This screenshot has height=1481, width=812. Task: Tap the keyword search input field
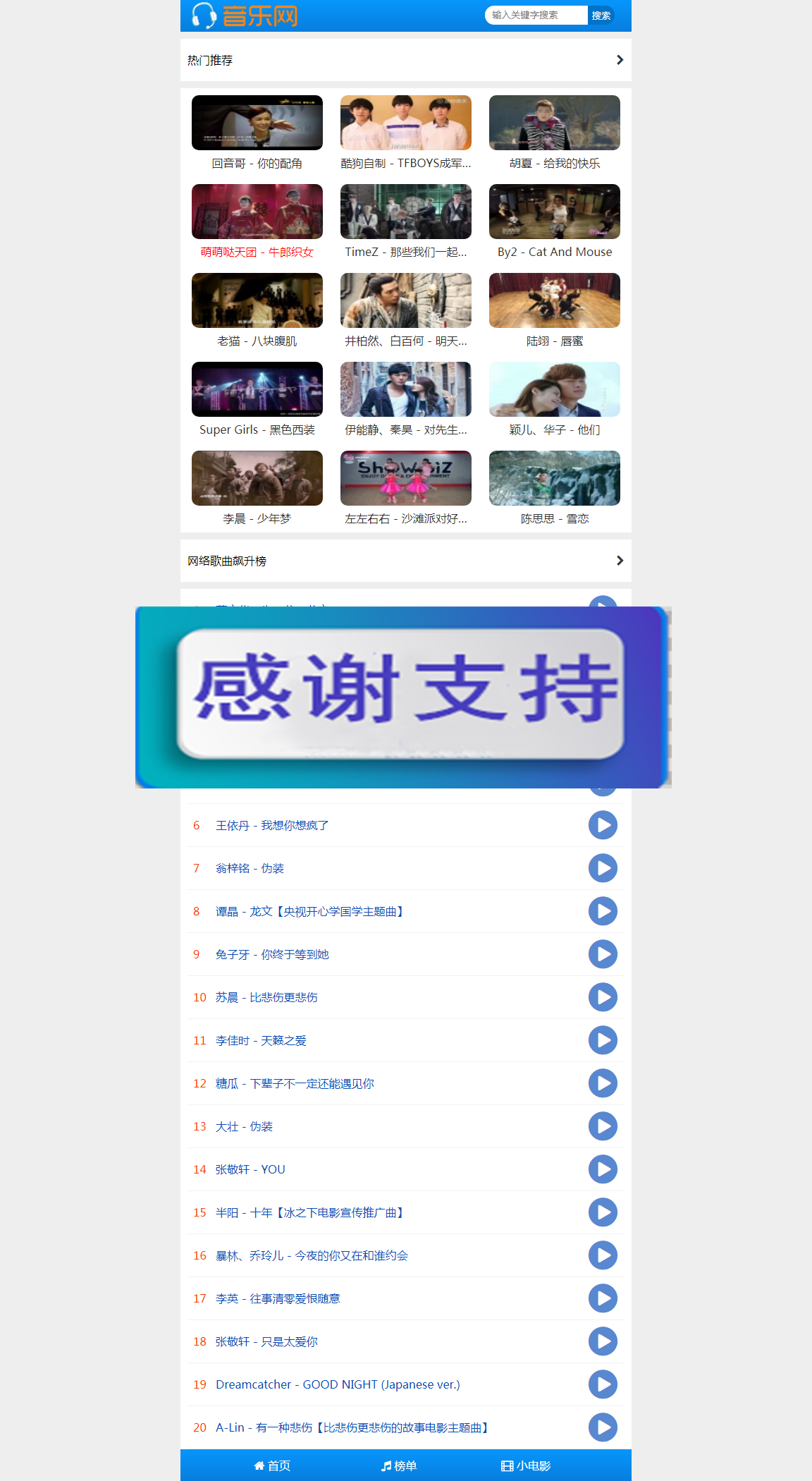tap(536, 15)
